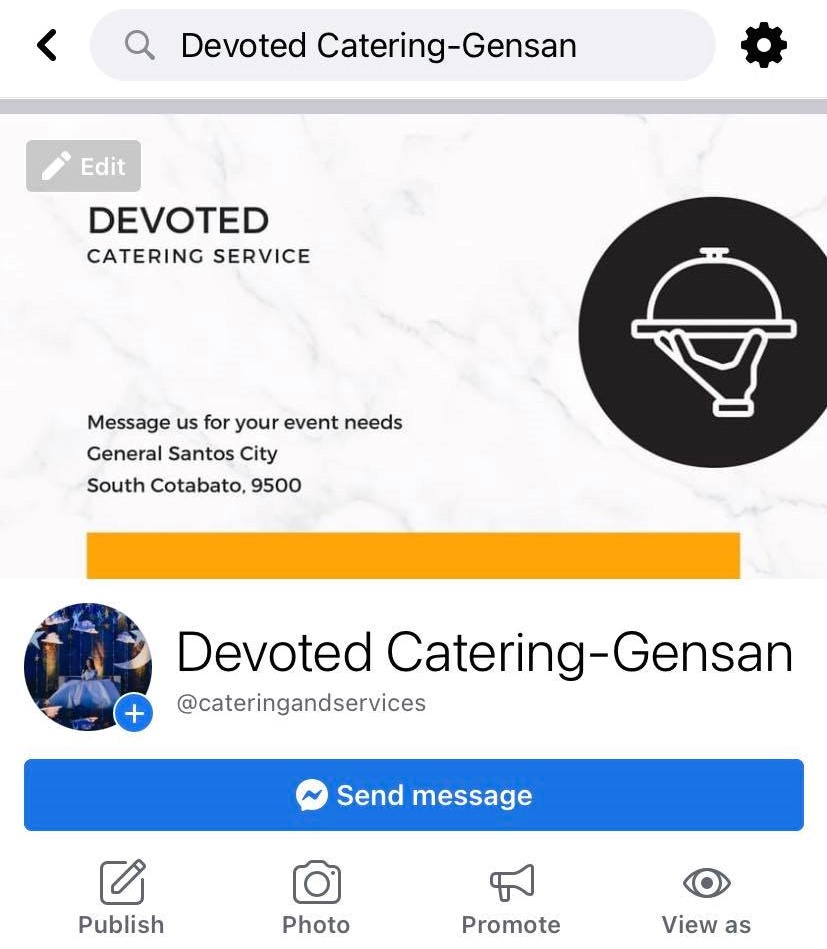Open page settings gear
Image resolution: width=827 pixels, height=949 pixels.
764,45
